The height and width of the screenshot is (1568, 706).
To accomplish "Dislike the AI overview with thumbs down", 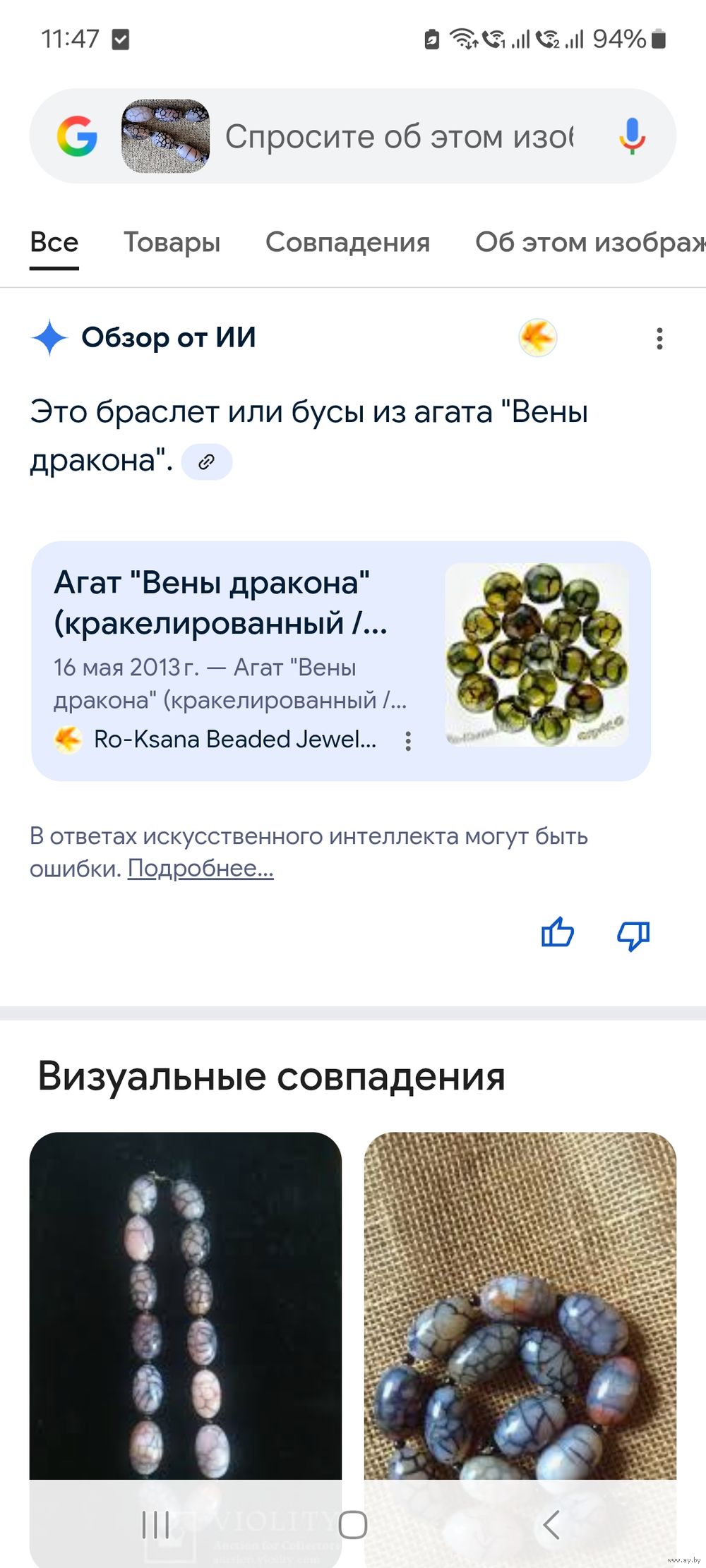I will (633, 935).
